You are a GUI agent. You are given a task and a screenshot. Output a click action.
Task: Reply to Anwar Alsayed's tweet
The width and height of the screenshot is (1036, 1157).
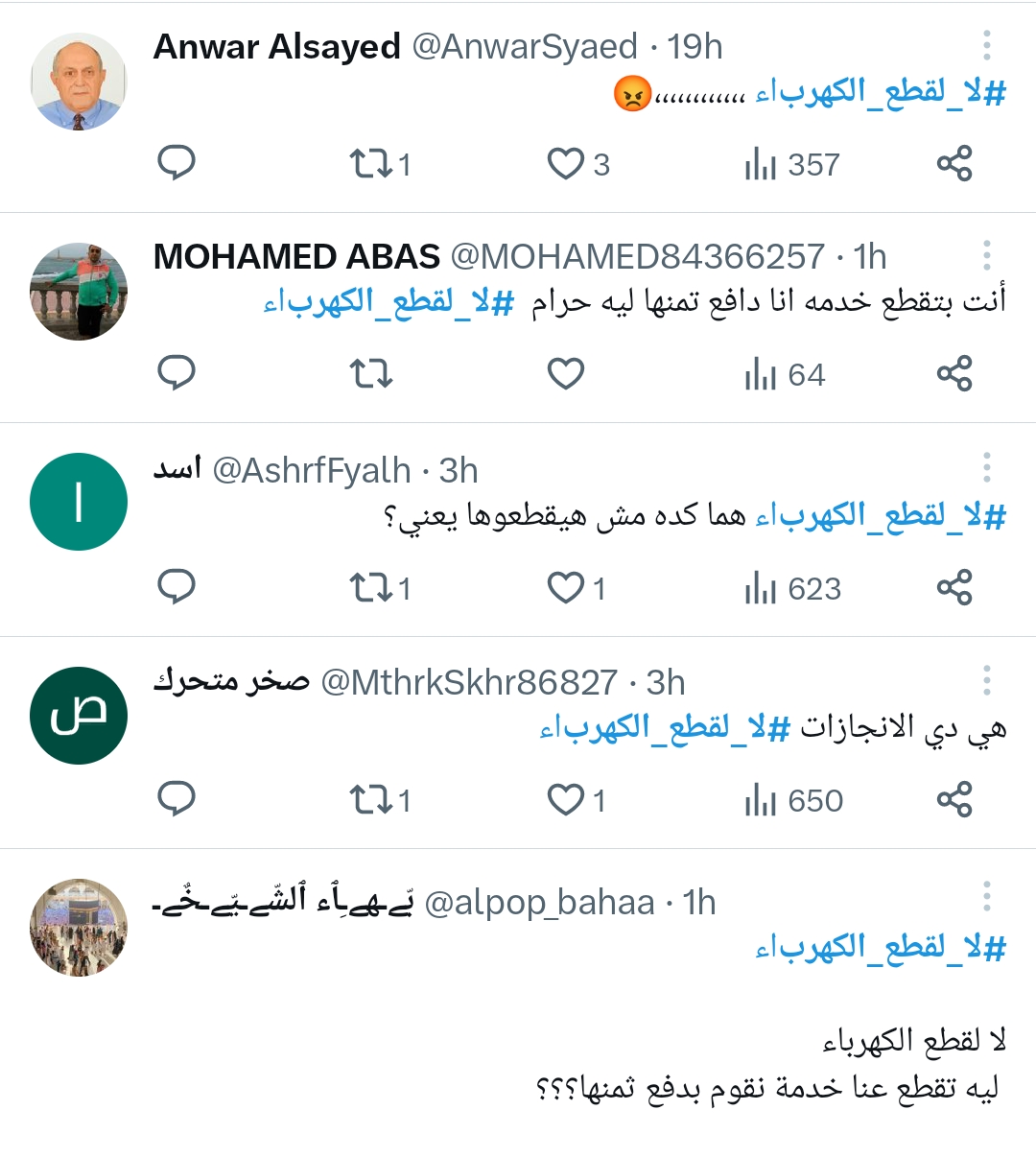click(177, 164)
